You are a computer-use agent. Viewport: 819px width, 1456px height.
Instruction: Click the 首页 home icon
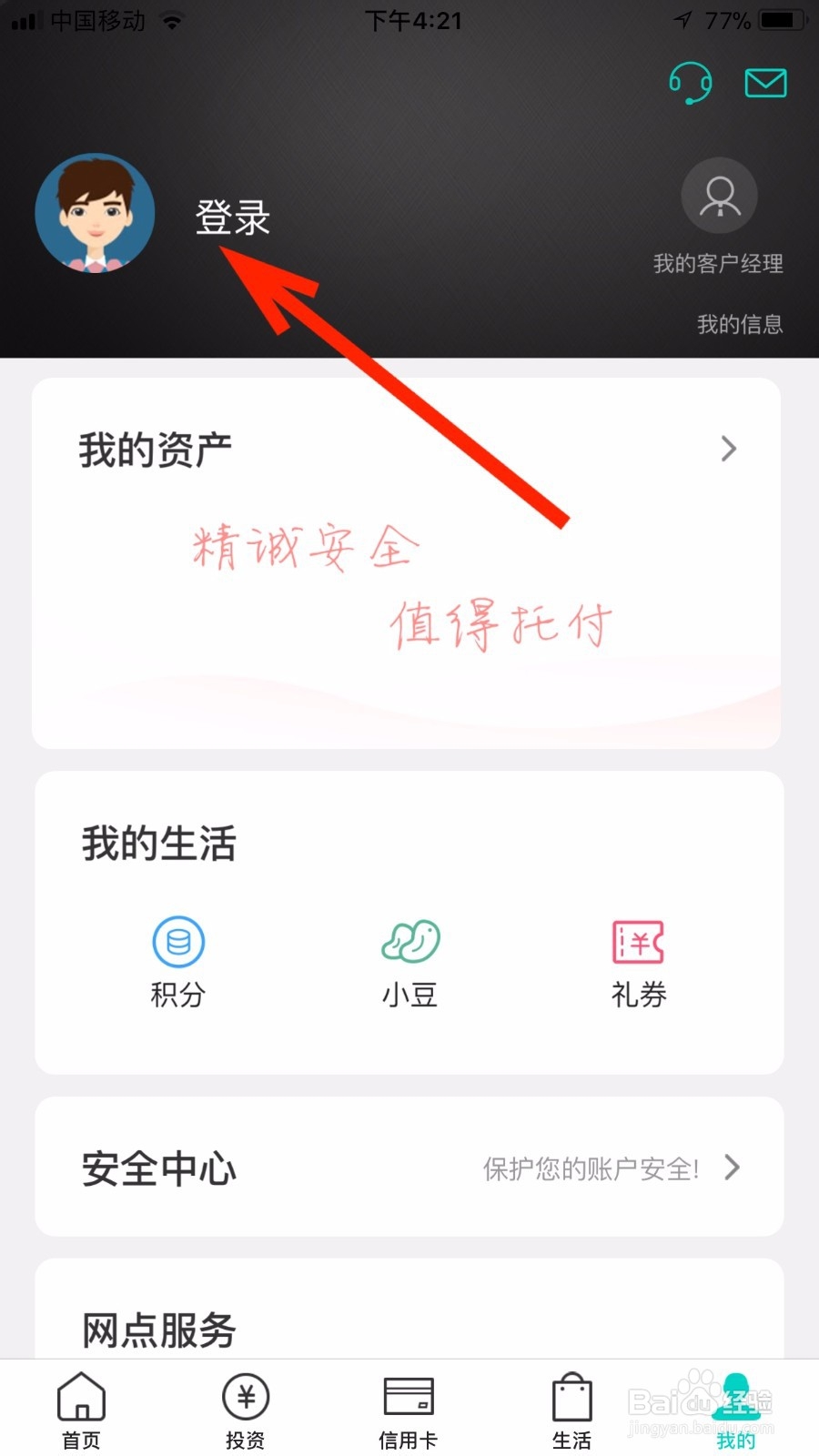80,1395
